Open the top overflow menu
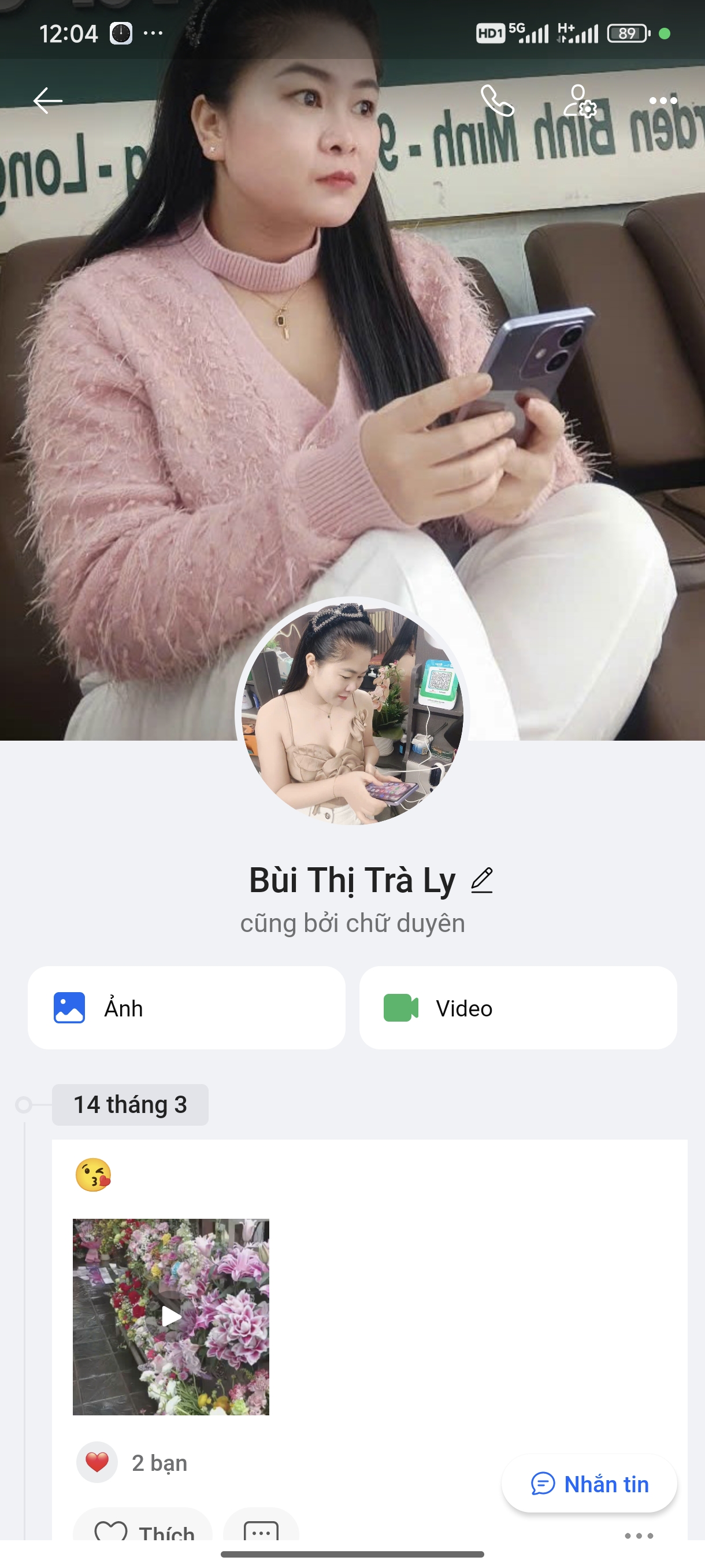The image size is (705, 1568). pos(662,101)
